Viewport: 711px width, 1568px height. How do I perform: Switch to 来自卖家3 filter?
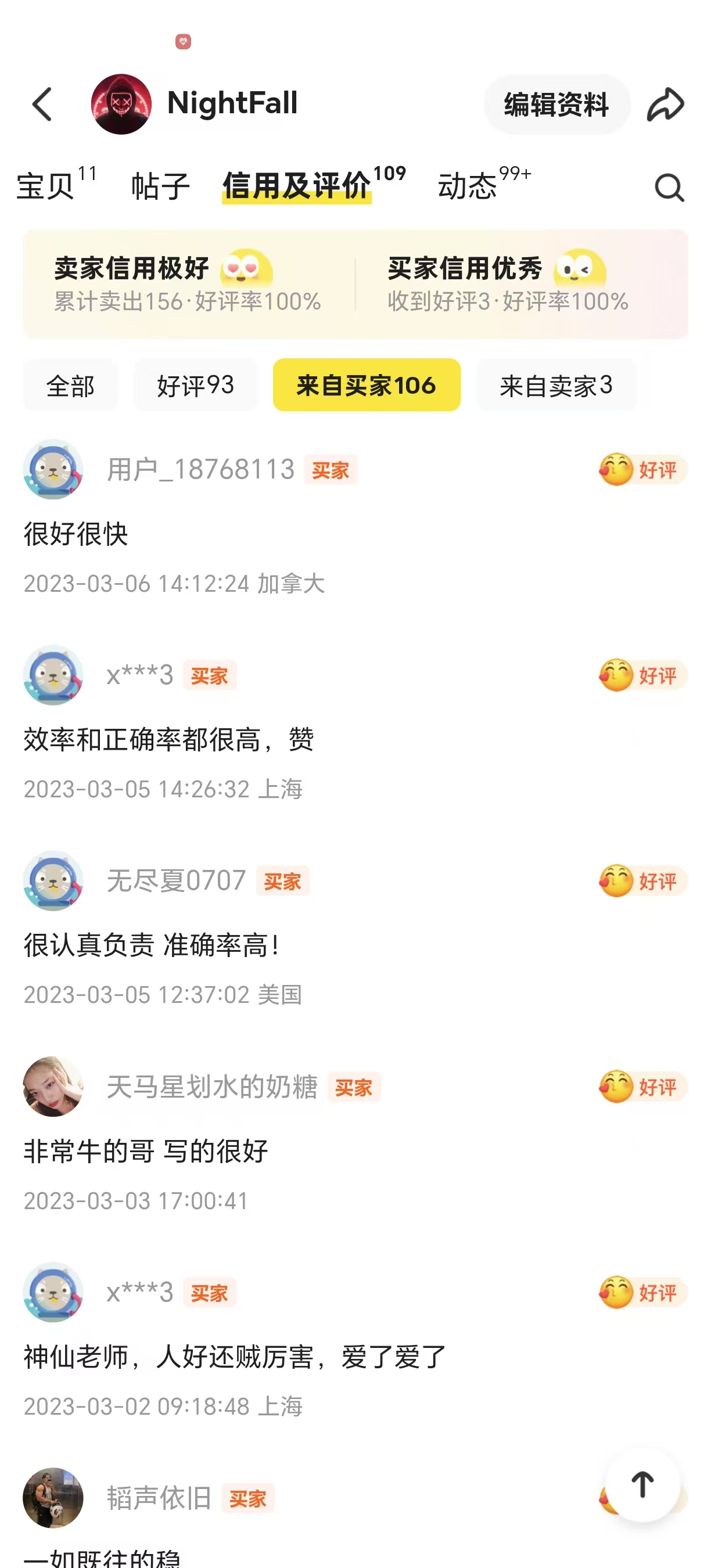(x=558, y=384)
